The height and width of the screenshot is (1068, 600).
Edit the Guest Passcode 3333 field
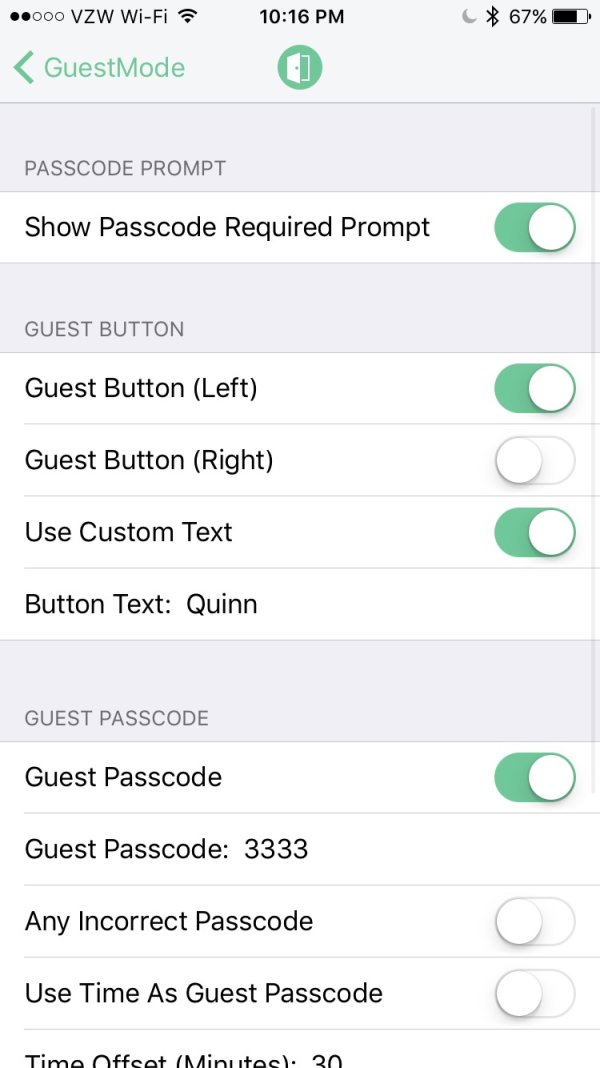tap(276, 849)
